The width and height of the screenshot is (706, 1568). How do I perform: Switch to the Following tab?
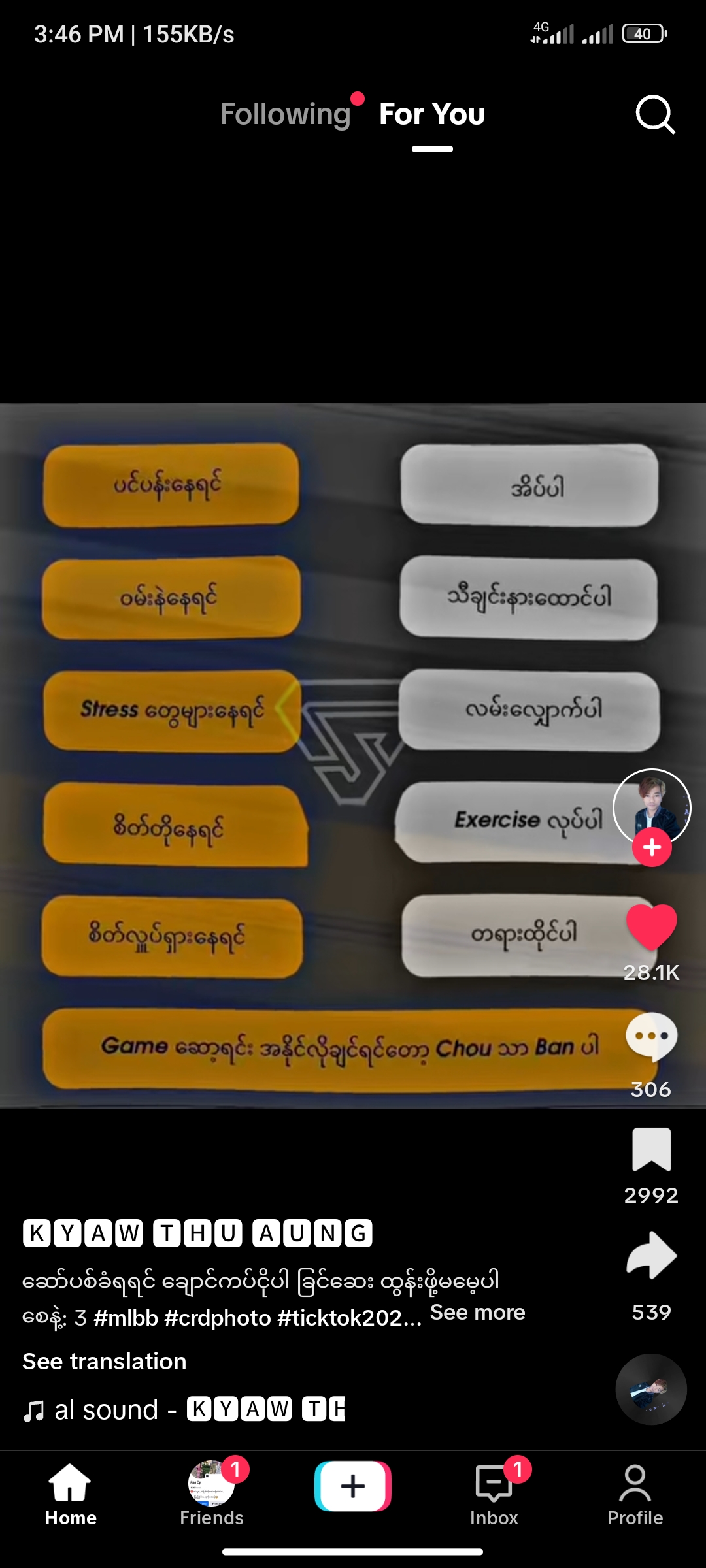286,114
